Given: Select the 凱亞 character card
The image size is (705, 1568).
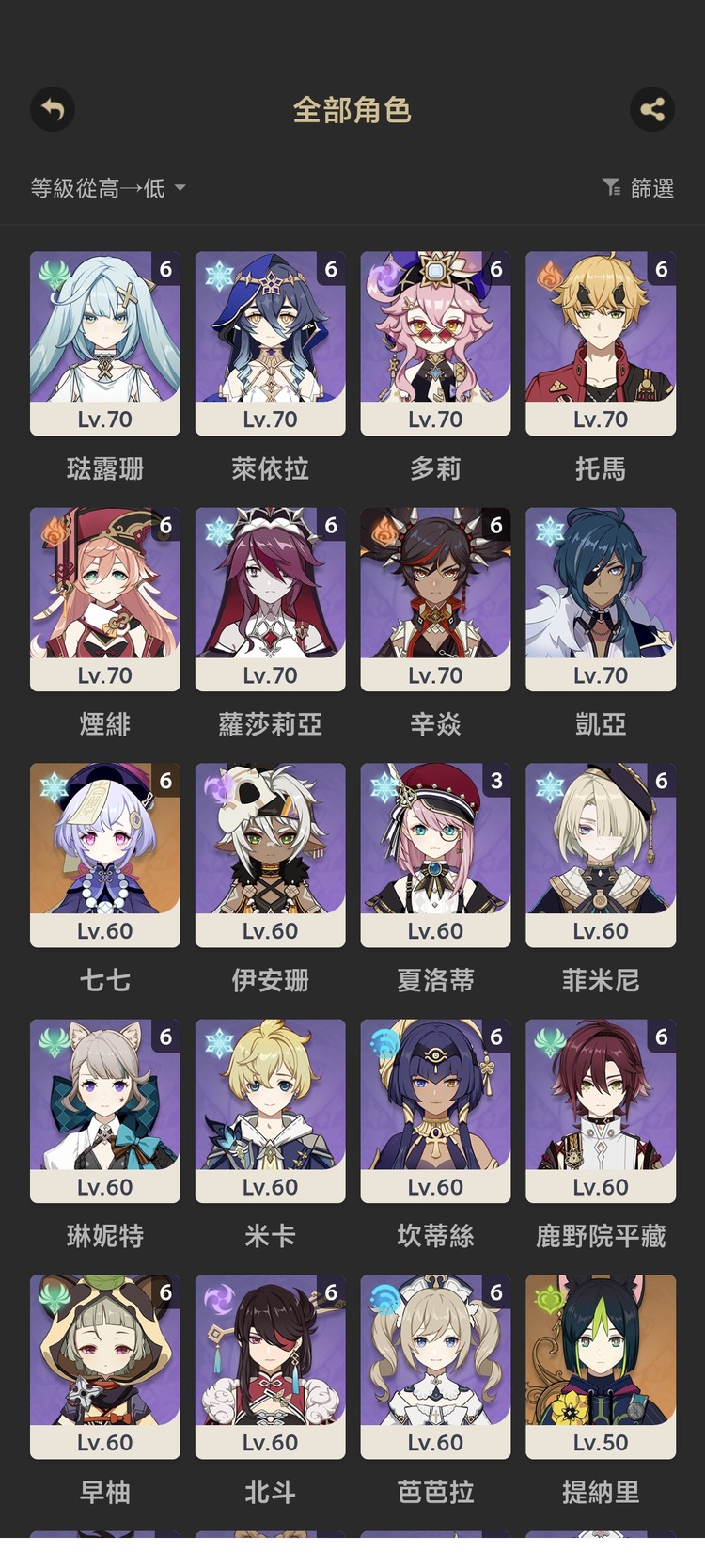Looking at the screenshot, I should pyautogui.click(x=601, y=599).
